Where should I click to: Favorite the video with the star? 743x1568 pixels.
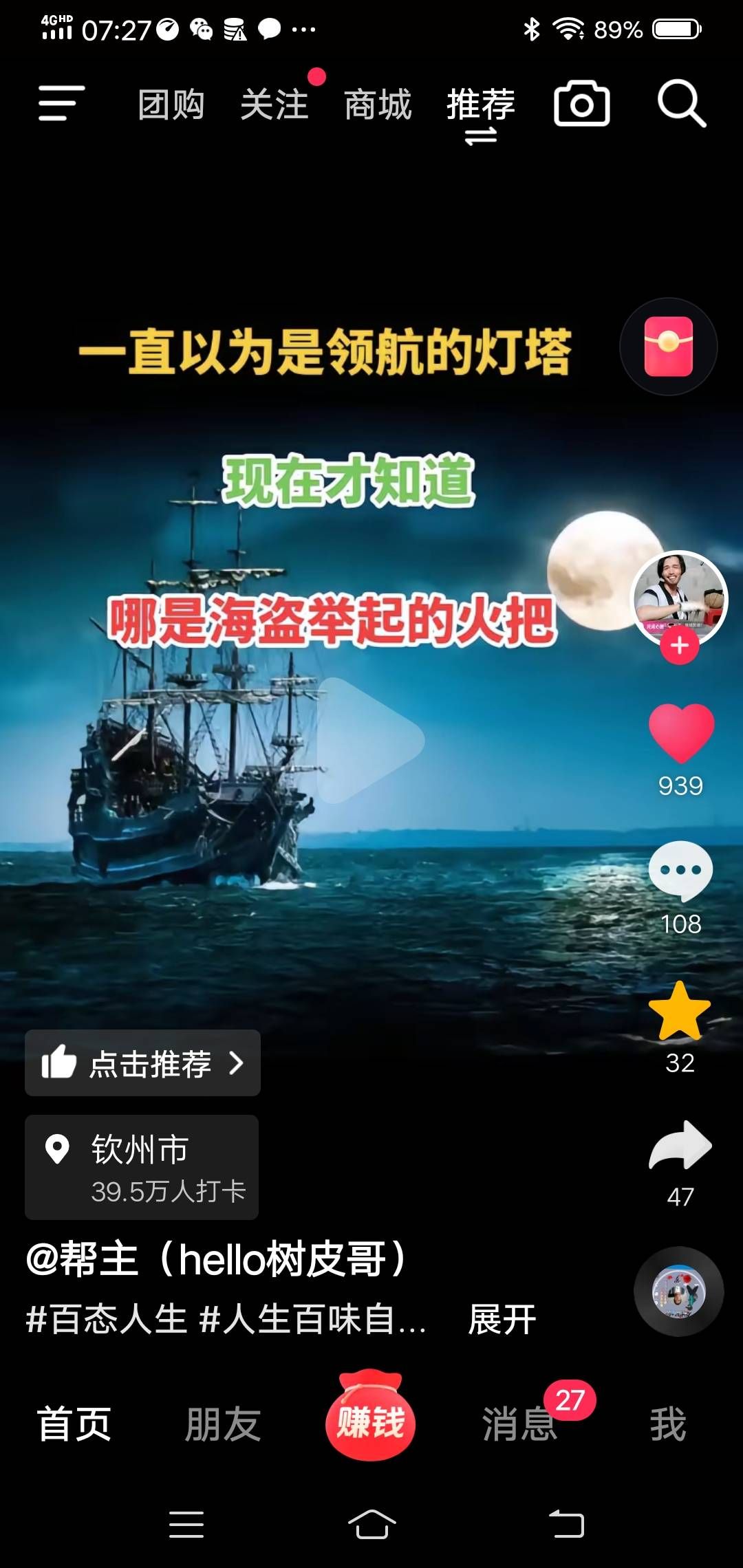(680, 1010)
